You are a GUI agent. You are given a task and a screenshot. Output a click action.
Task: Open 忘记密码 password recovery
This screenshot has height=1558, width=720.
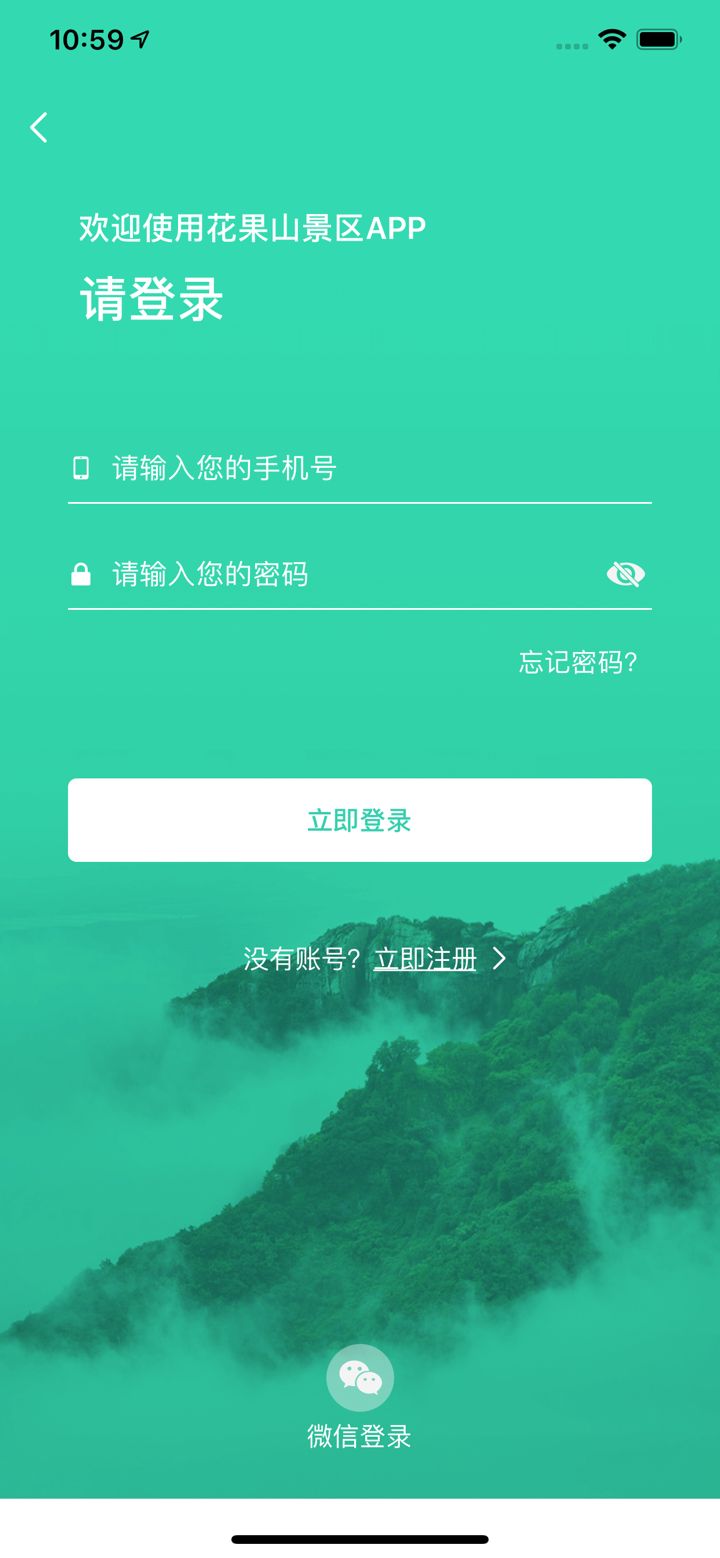pos(578,663)
